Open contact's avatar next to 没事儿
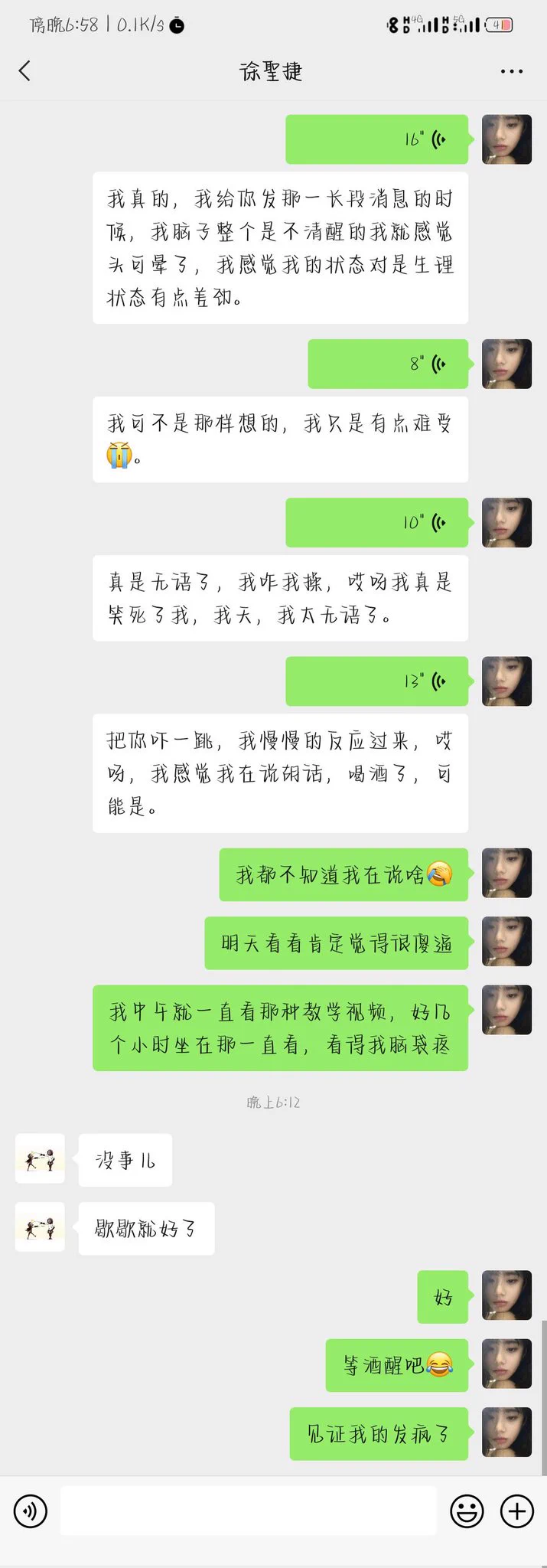This screenshot has height=1568, width=547. coord(40,1159)
